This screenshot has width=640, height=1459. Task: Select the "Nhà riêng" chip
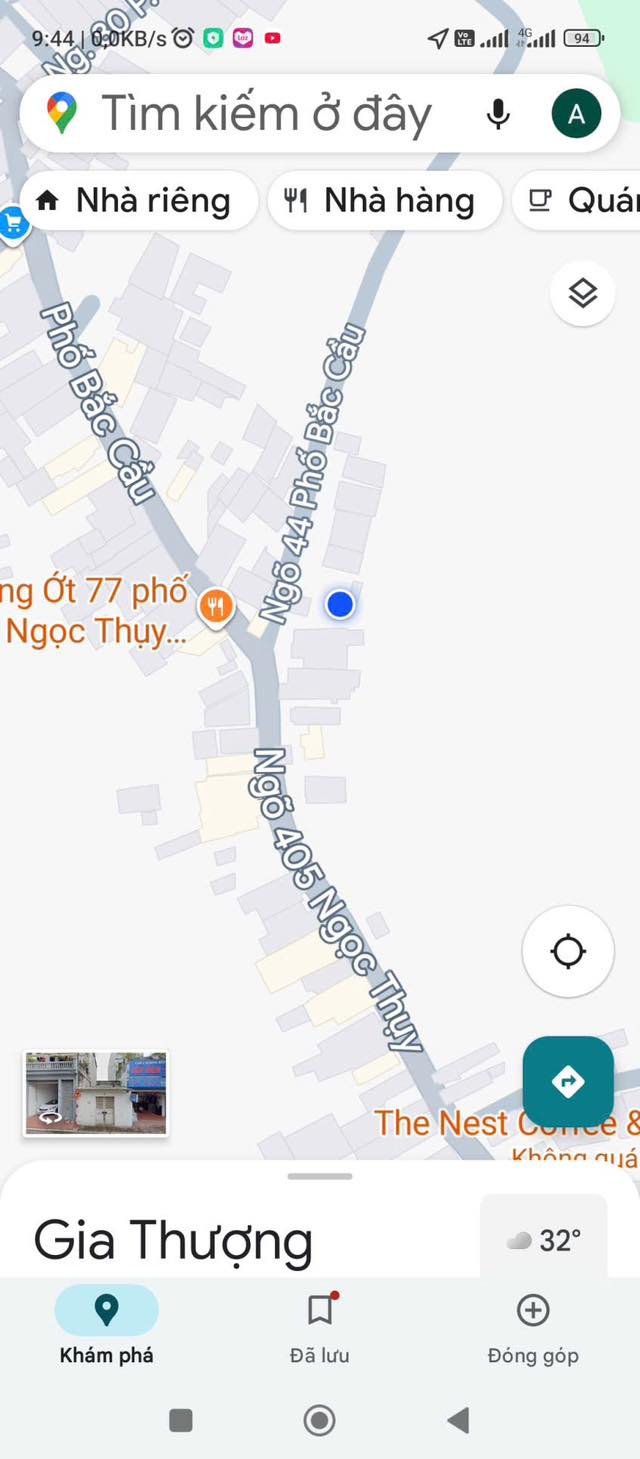(139, 201)
